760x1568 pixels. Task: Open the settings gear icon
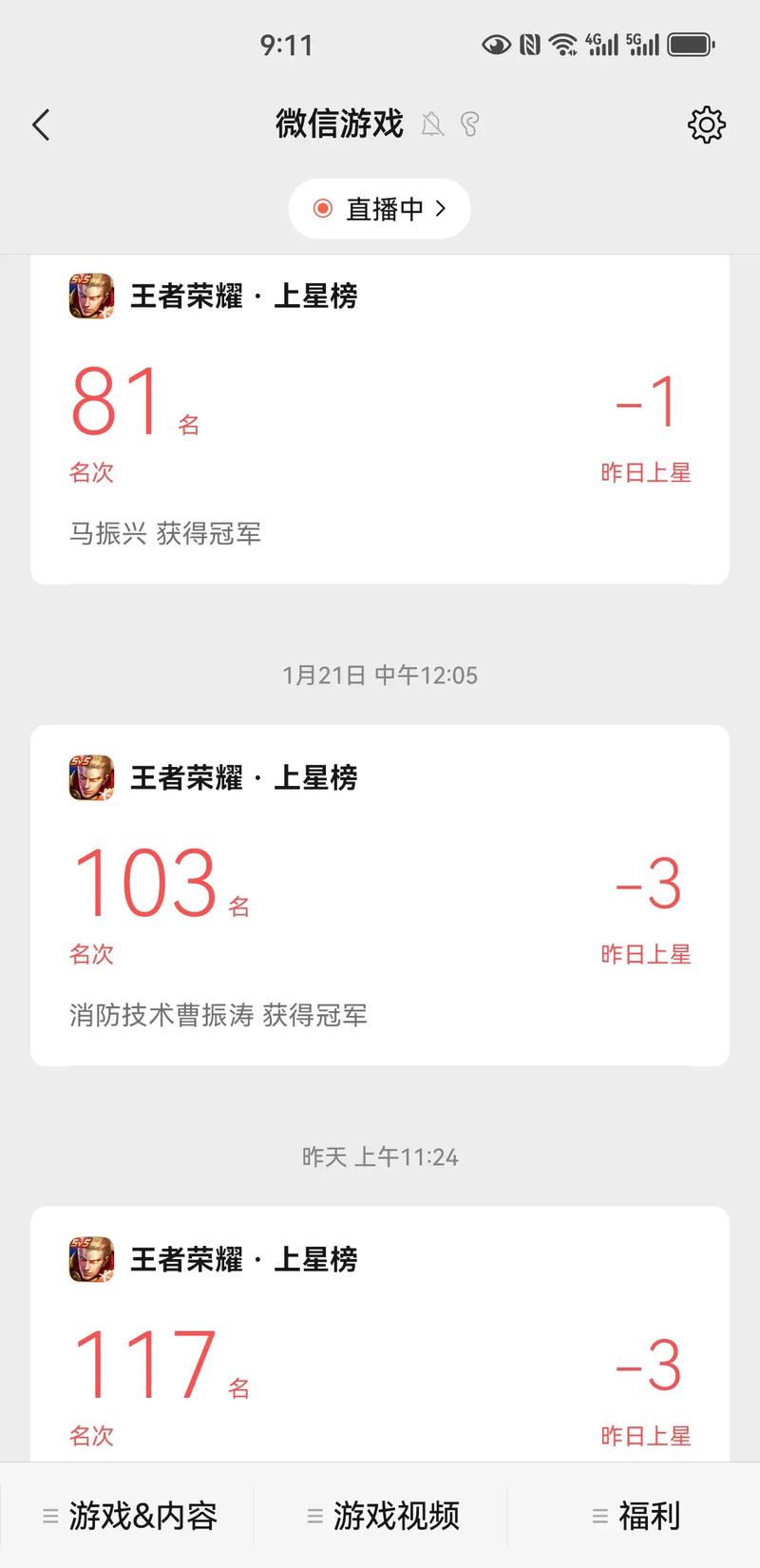706,124
